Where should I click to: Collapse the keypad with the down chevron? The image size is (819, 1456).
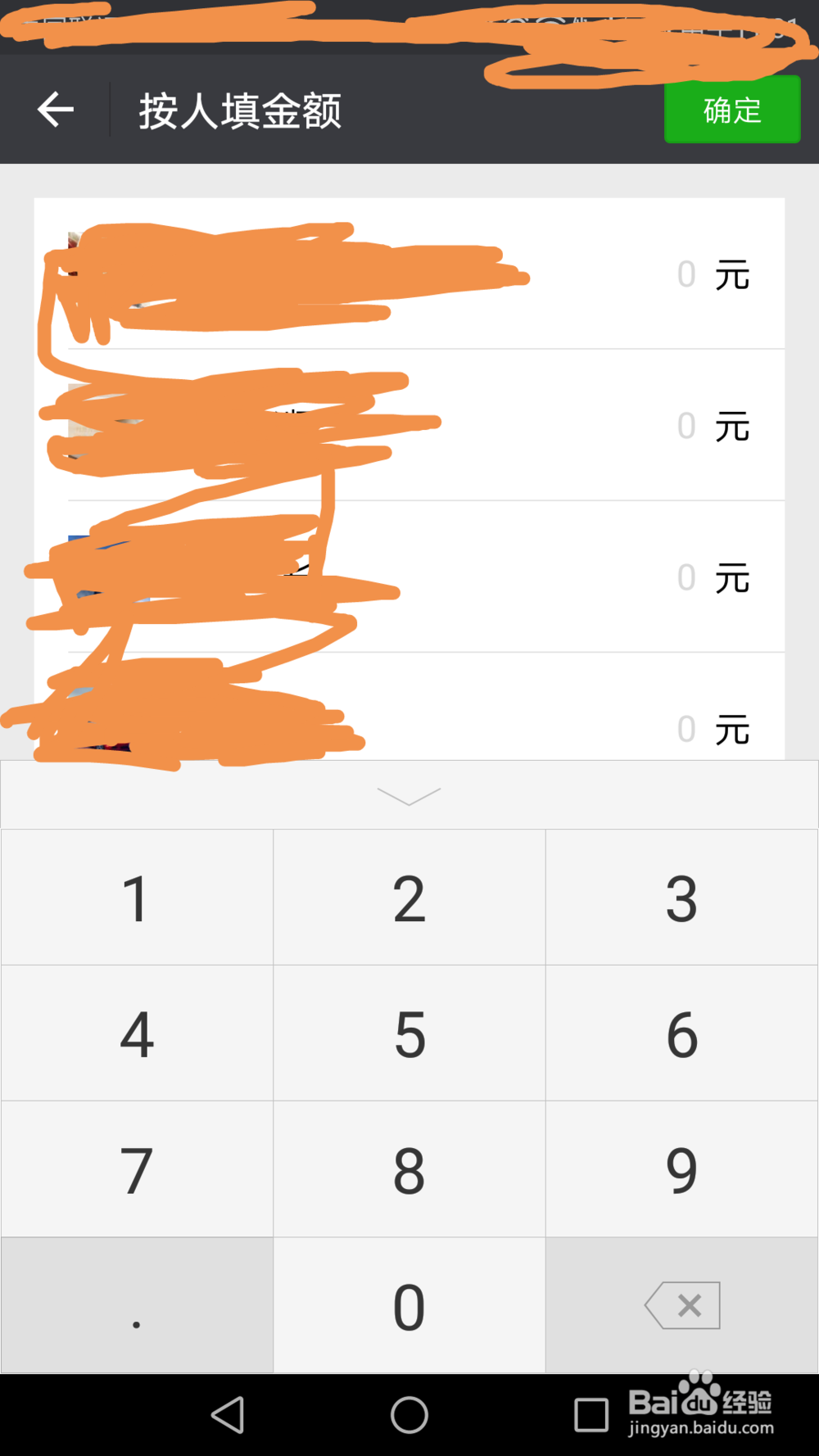(409, 793)
